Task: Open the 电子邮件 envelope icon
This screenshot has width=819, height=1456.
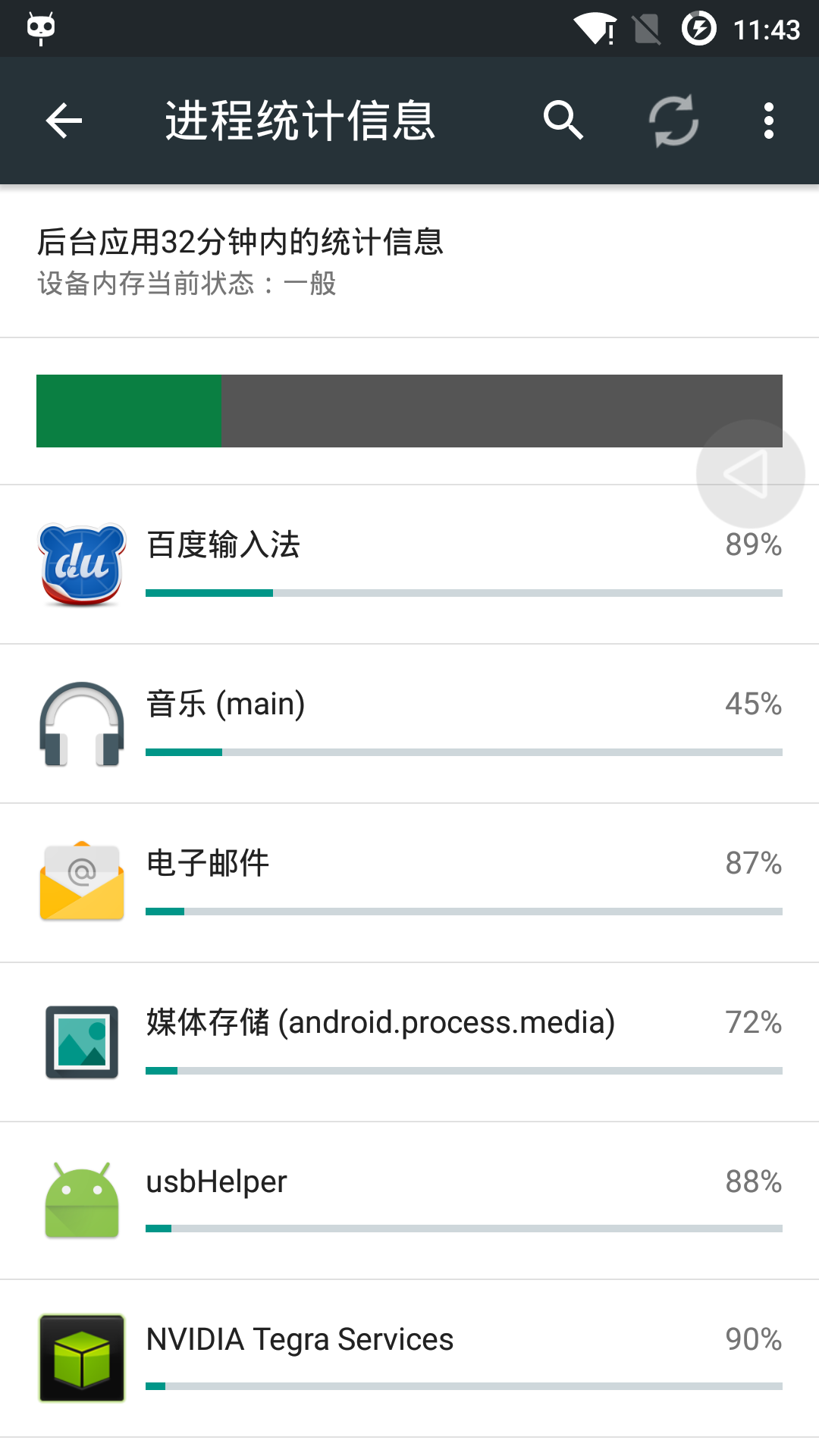Action: pyautogui.click(x=80, y=883)
